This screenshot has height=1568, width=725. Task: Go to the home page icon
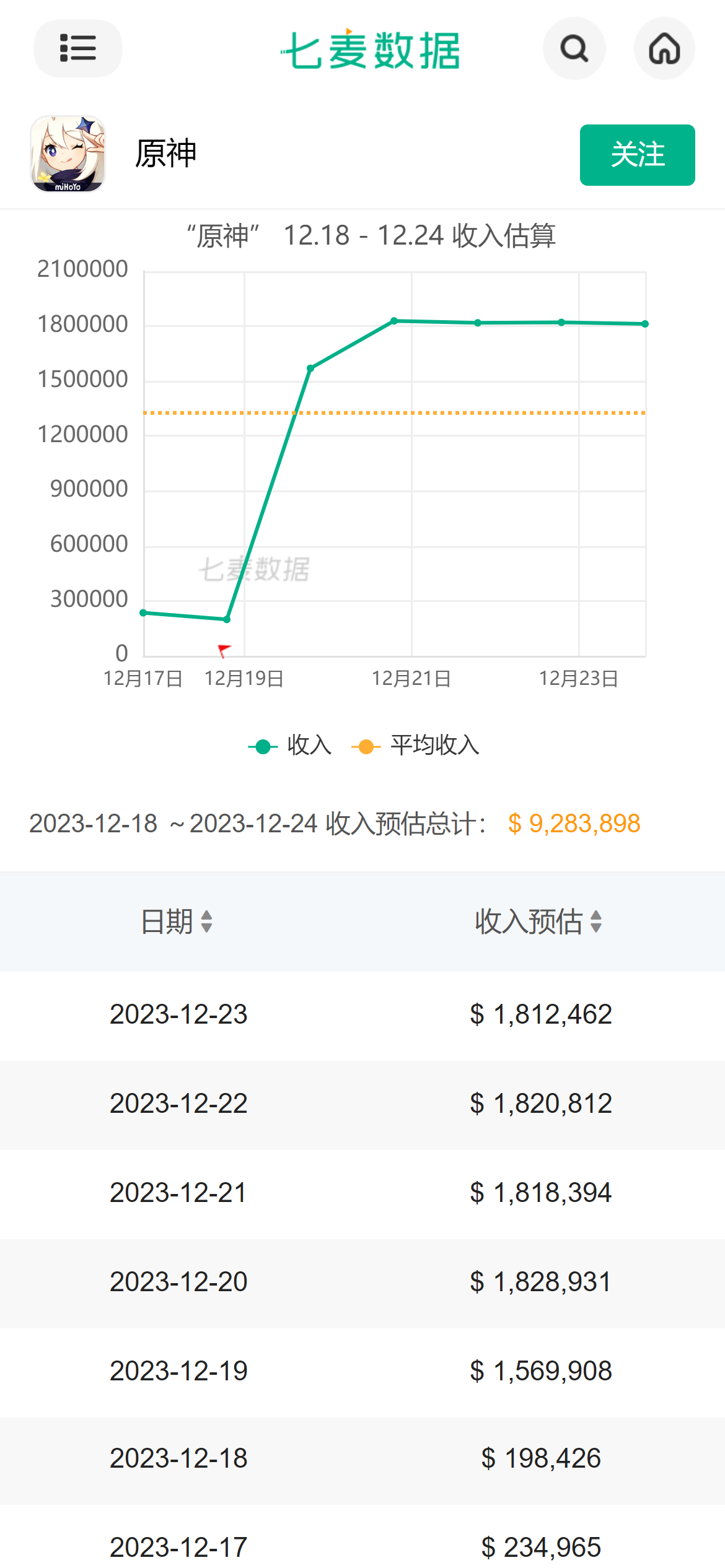(x=664, y=48)
